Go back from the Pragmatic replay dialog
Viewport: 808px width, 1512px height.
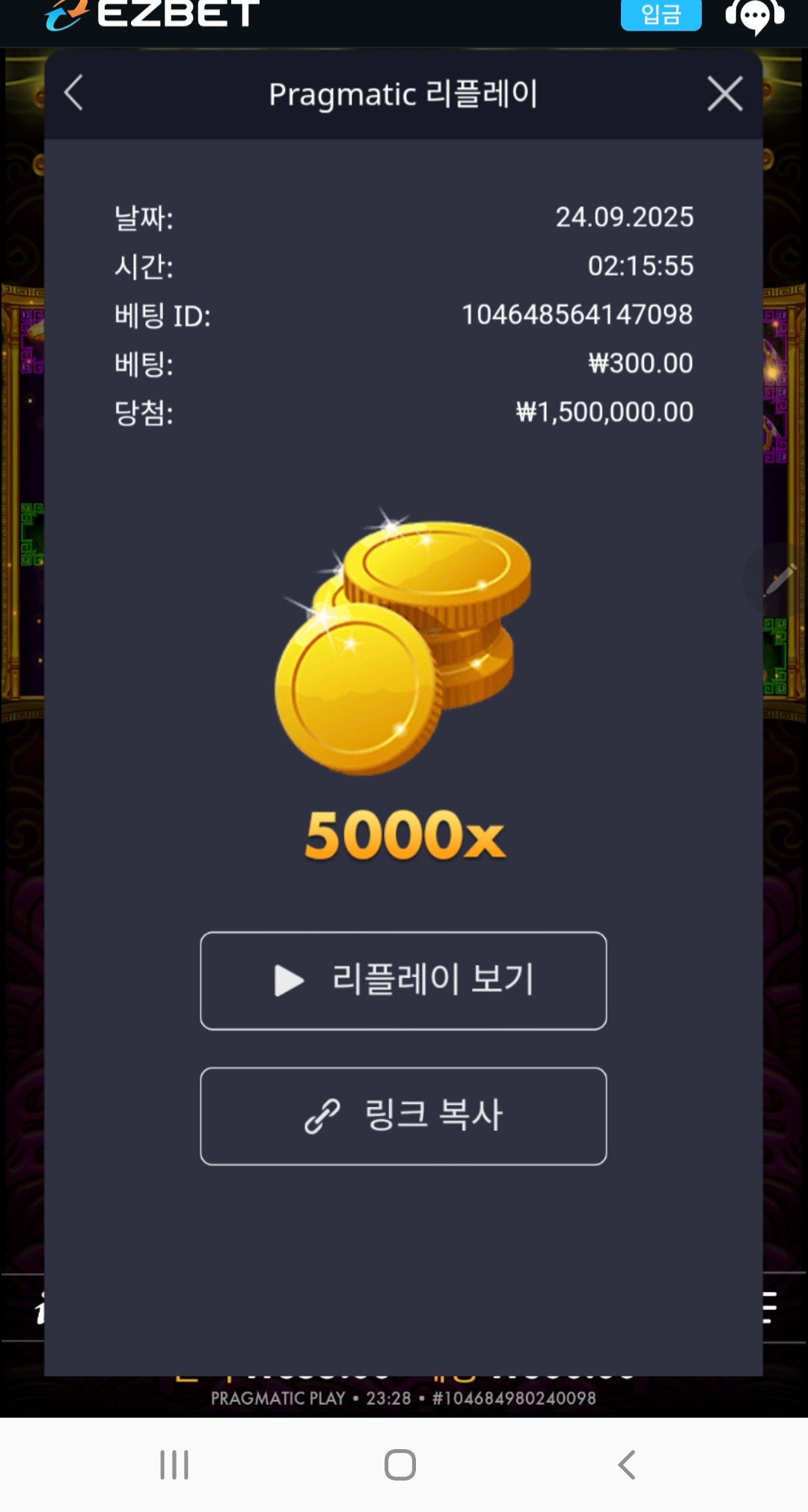pos(74,94)
